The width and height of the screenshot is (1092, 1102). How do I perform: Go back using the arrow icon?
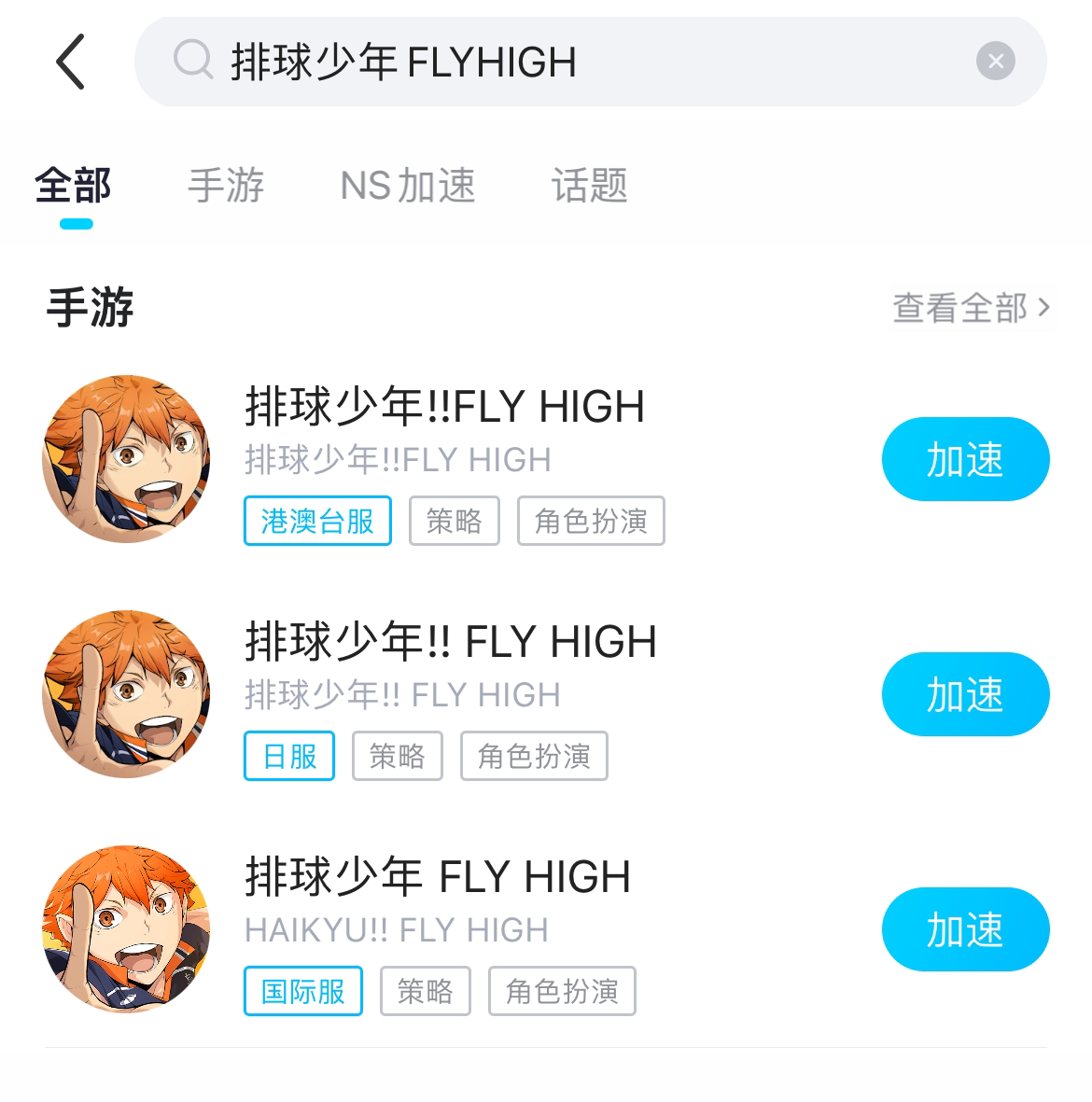71,62
